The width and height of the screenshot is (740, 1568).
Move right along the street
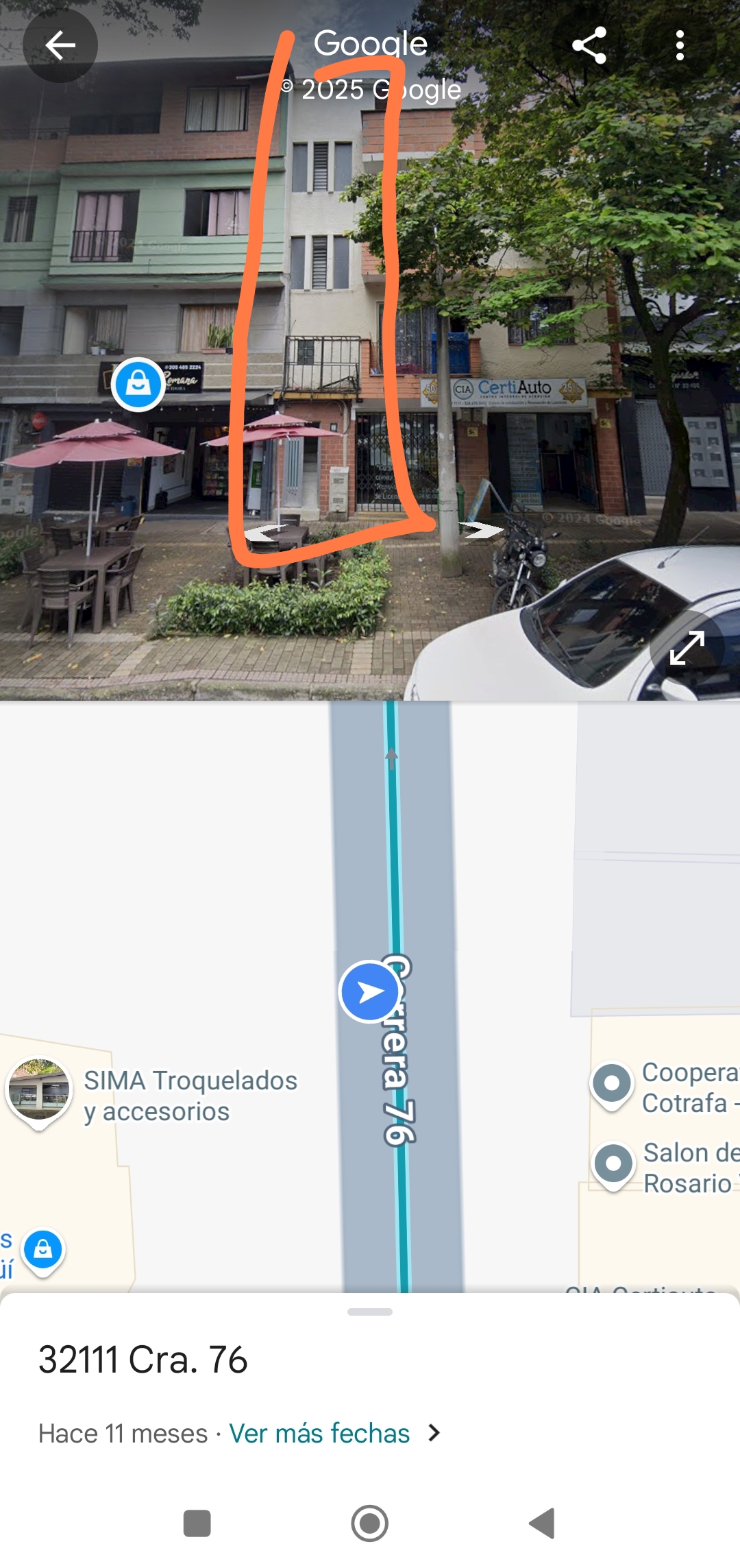(482, 529)
